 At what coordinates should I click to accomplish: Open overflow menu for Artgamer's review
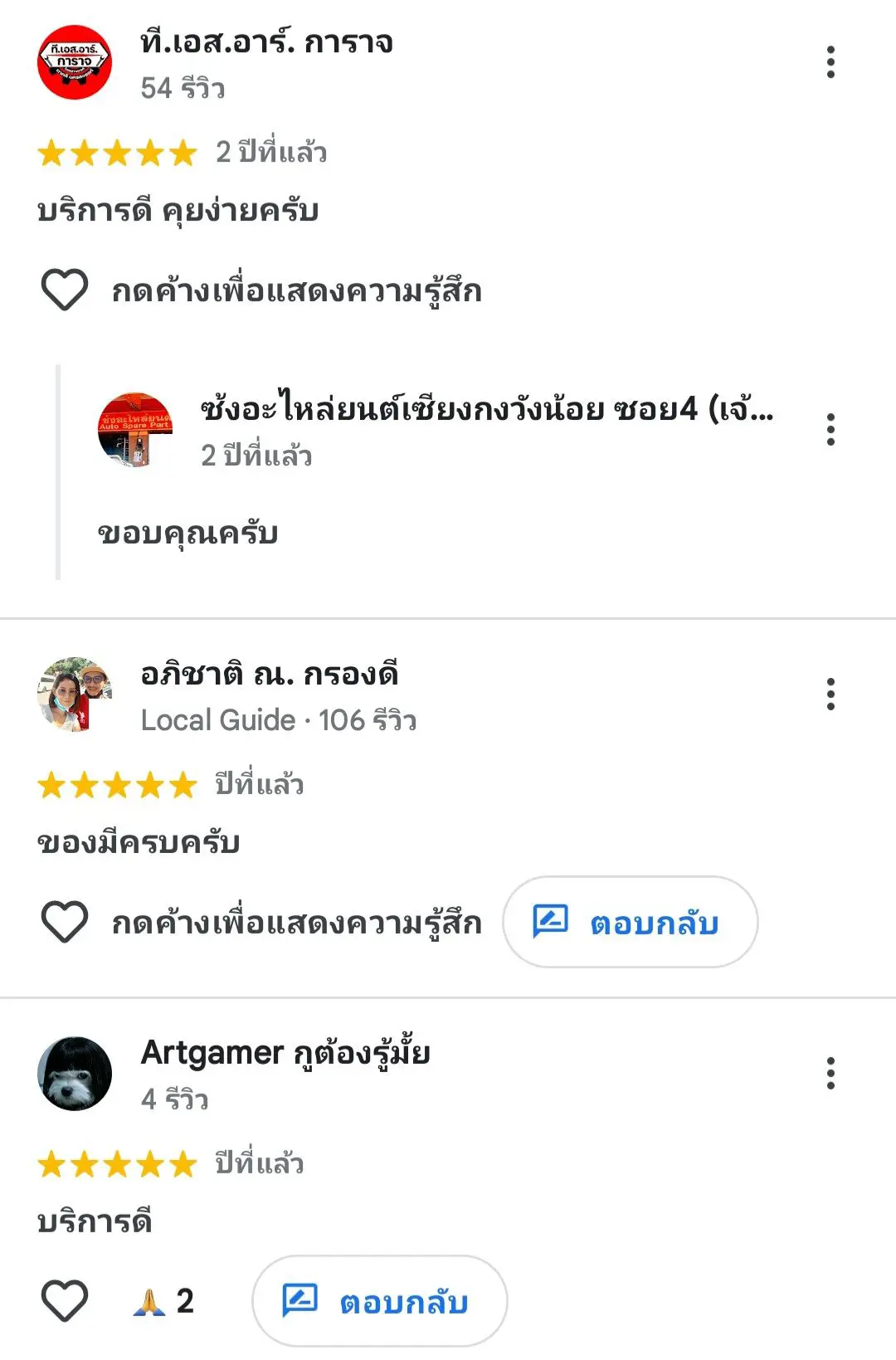point(830,1074)
